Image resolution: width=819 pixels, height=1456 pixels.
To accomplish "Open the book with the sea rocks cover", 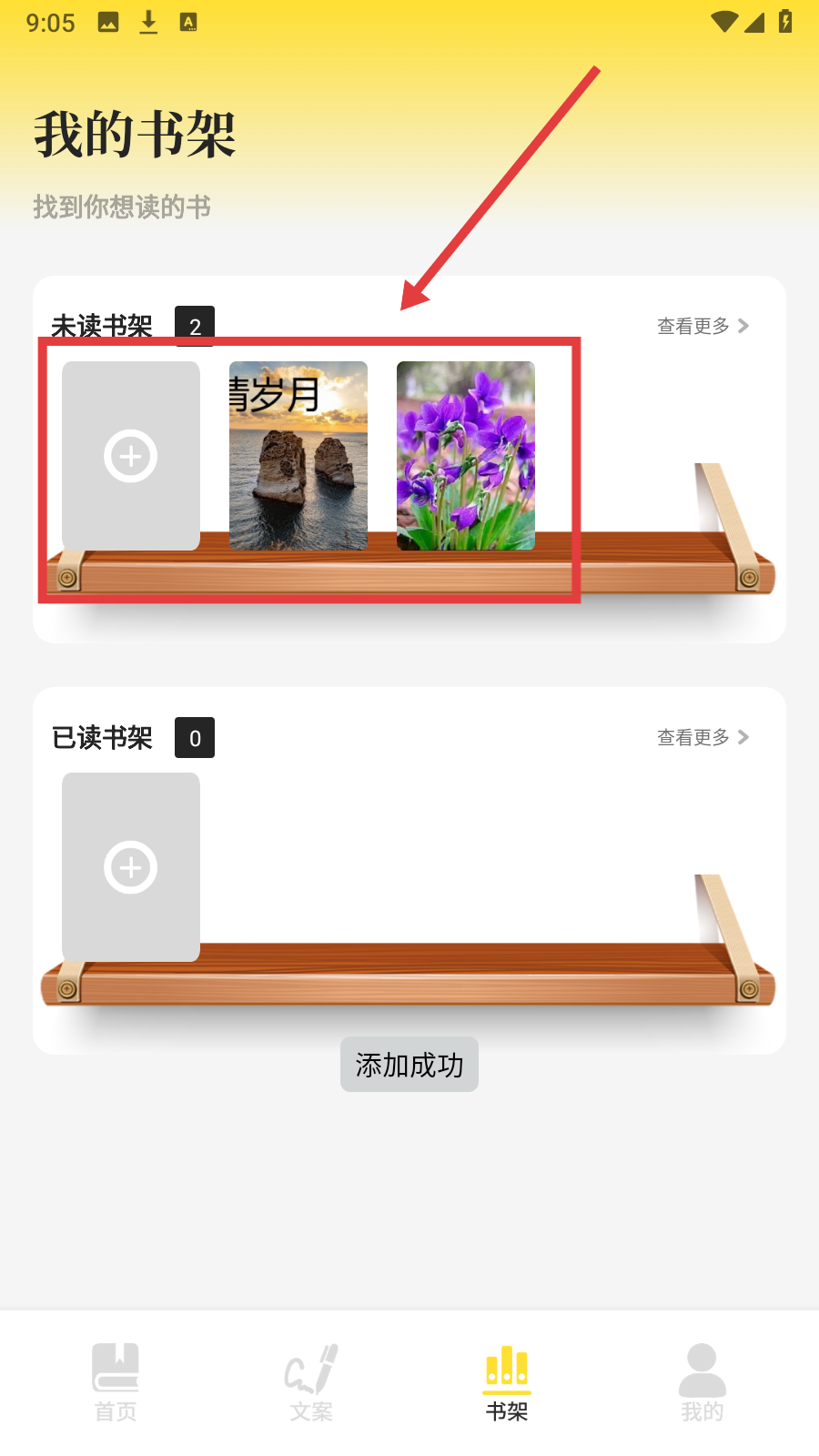I will [298, 455].
